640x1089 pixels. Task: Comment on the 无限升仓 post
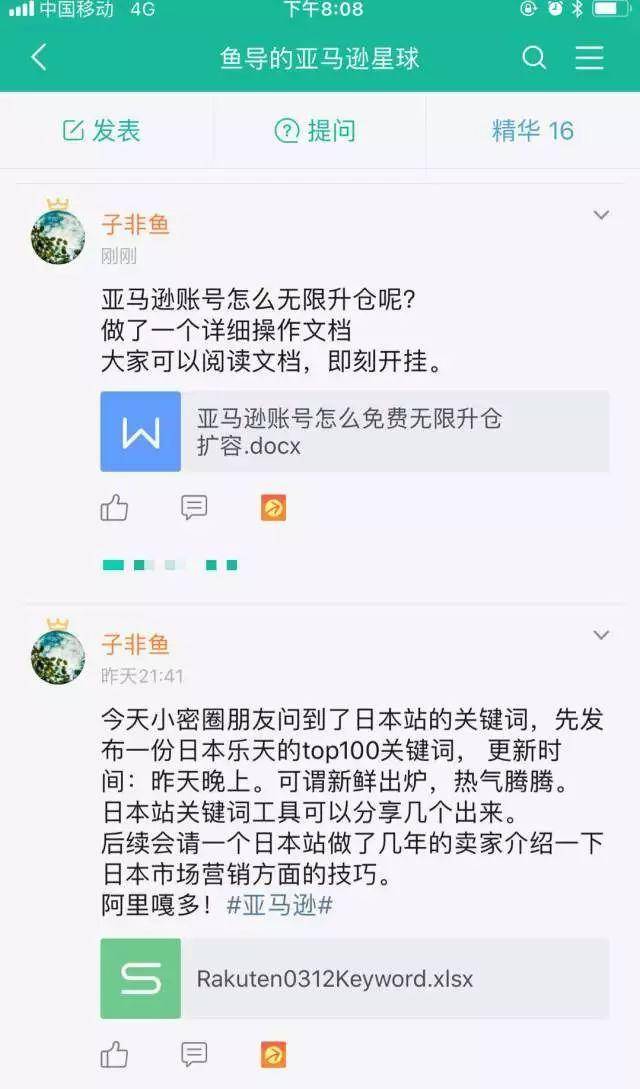(x=194, y=508)
